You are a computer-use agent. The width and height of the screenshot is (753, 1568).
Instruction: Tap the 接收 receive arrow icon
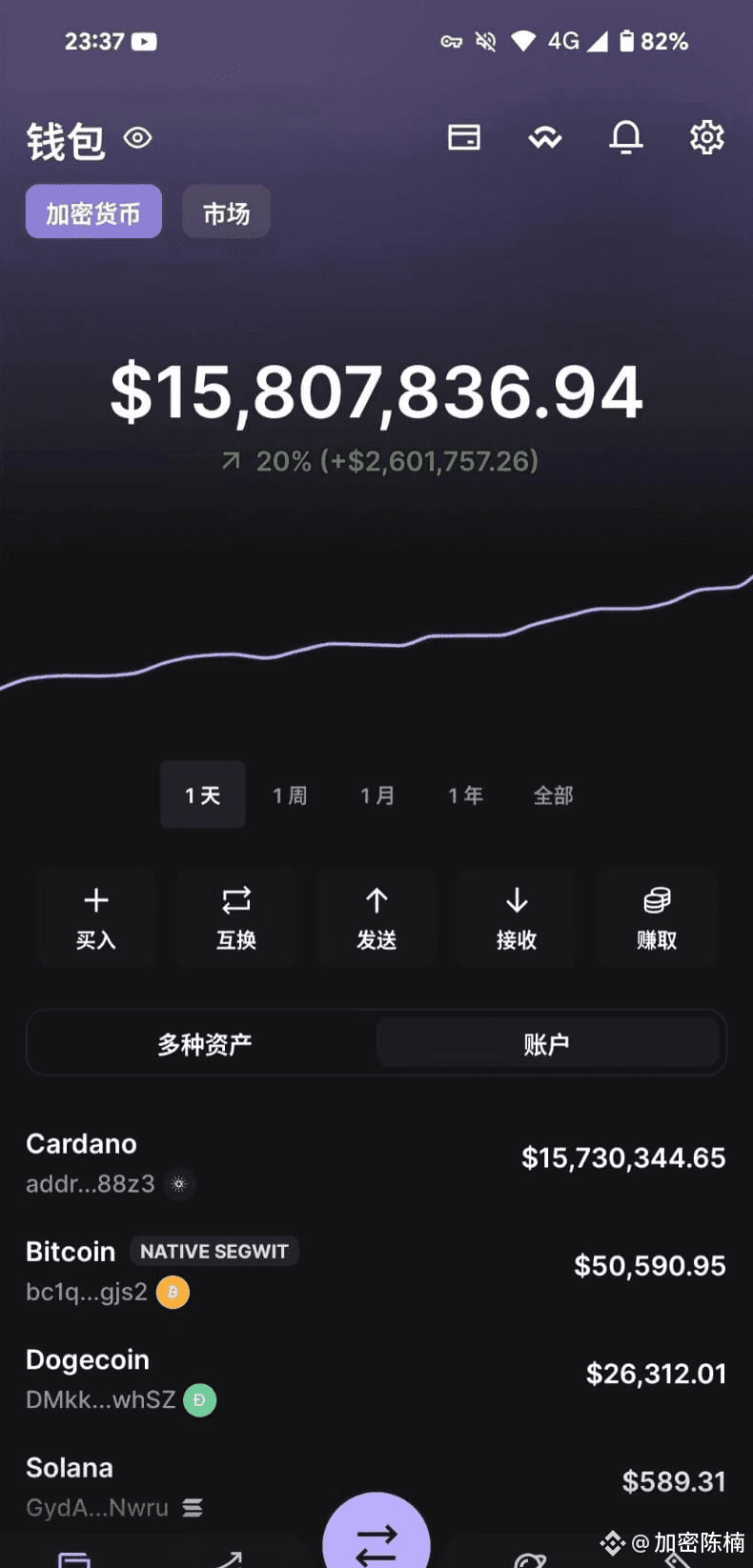(516, 917)
